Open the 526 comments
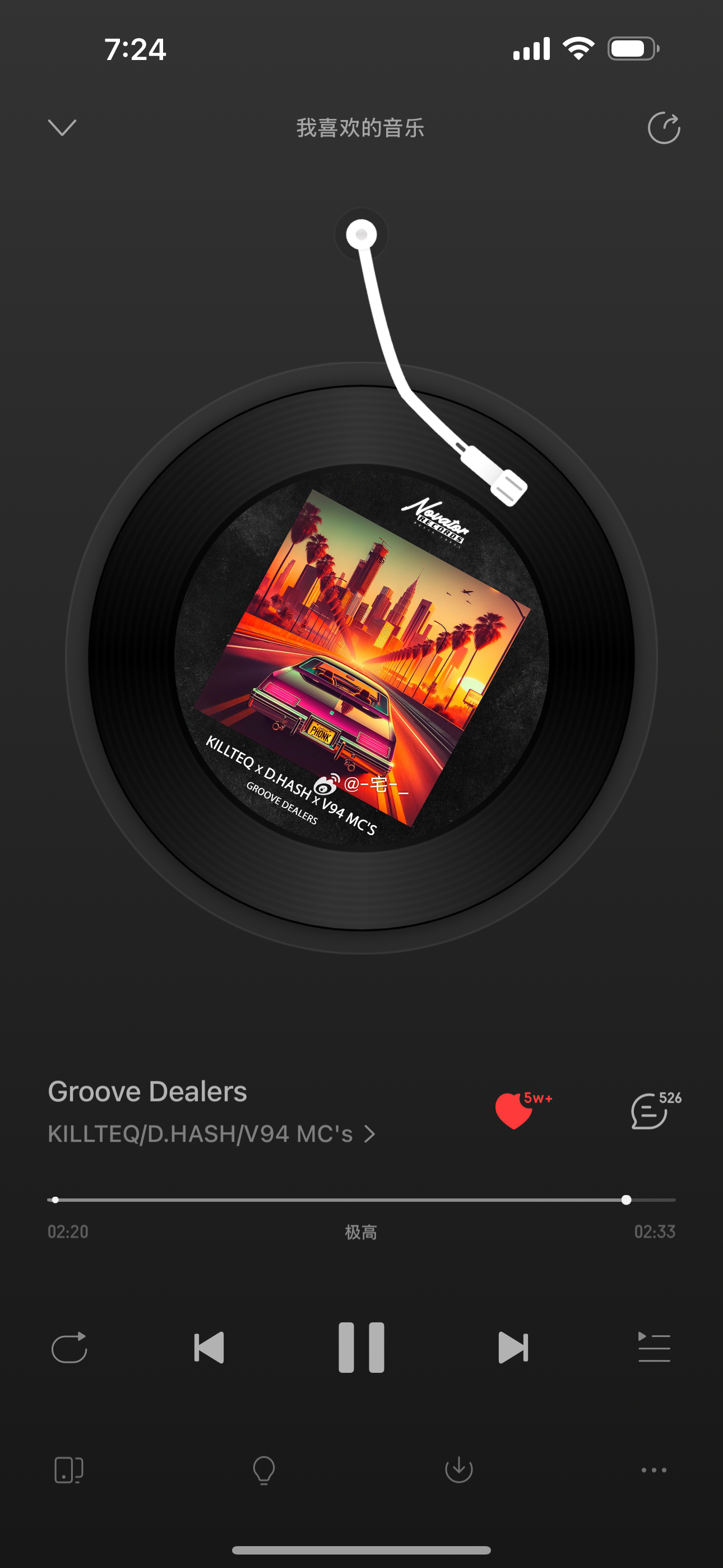The width and height of the screenshot is (723, 1568). click(650, 1112)
